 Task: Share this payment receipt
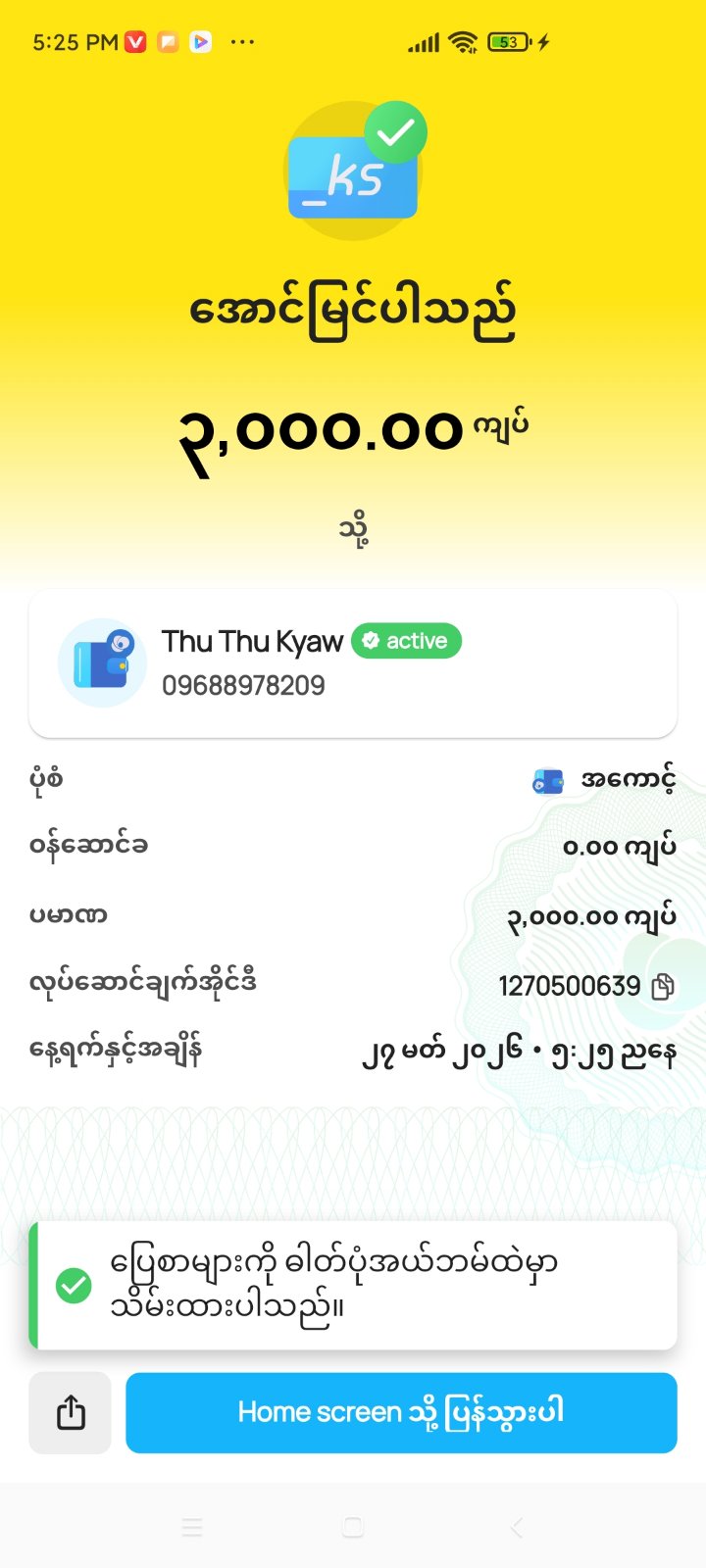(x=71, y=1412)
